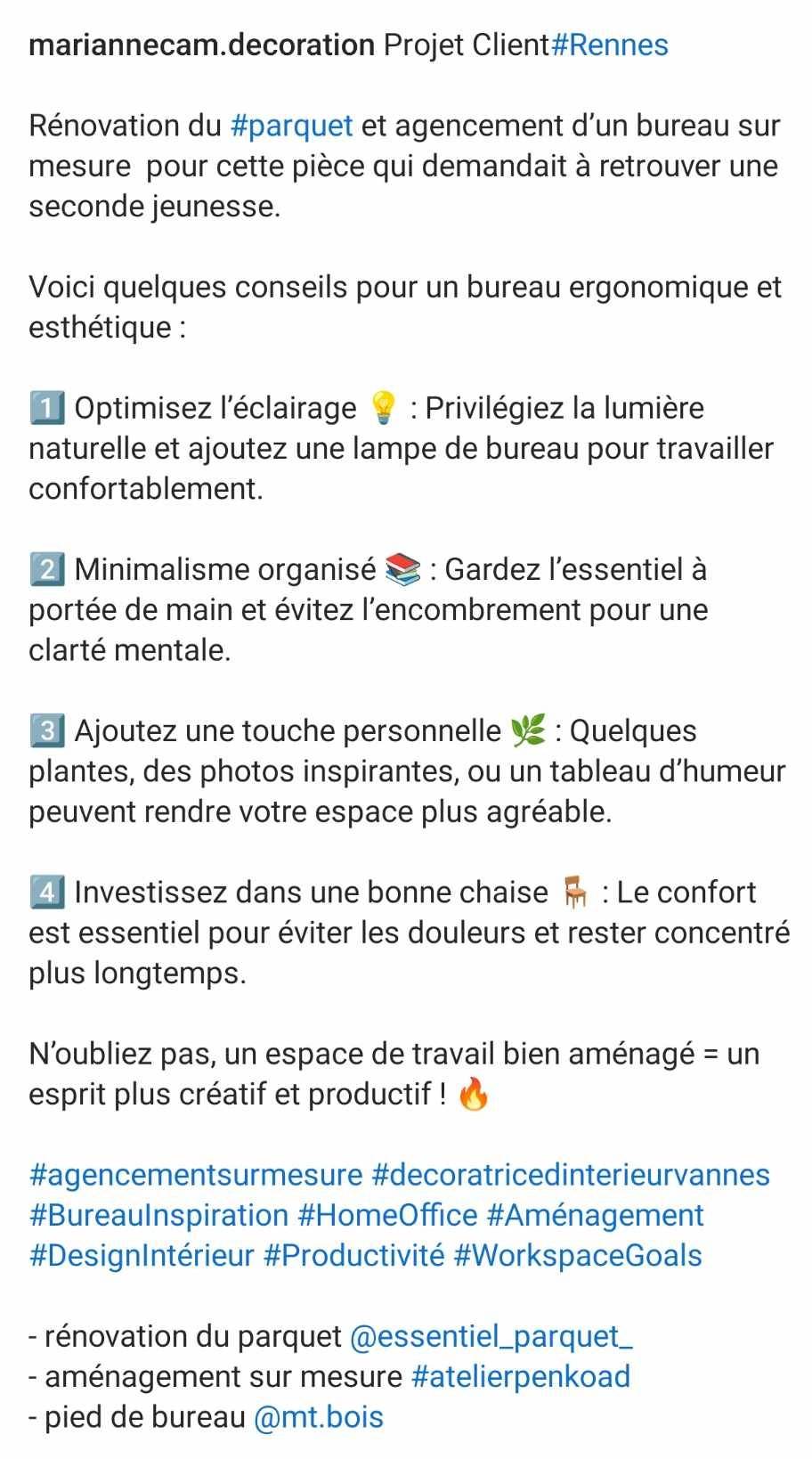The height and width of the screenshot is (1459, 812).
Task: Open the #atelierpenkoad hashtag
Action: 520,1376
